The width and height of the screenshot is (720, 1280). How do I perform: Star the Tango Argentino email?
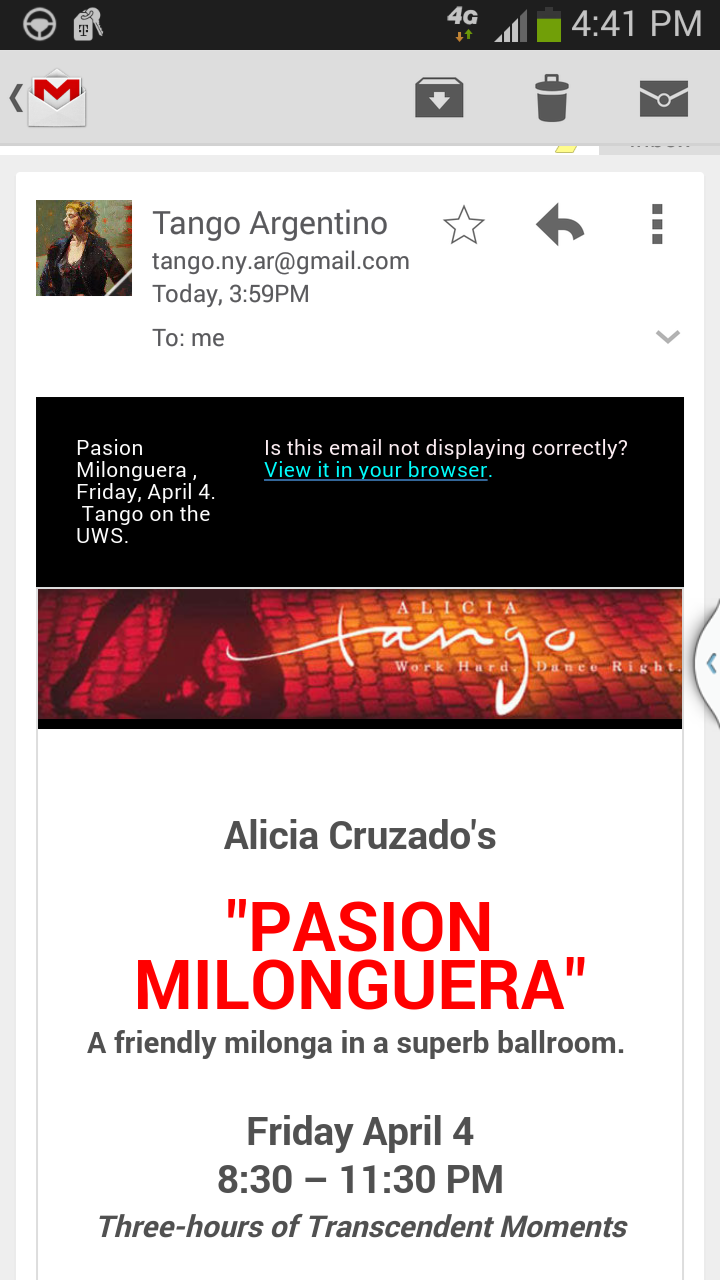tap(463, 226)
